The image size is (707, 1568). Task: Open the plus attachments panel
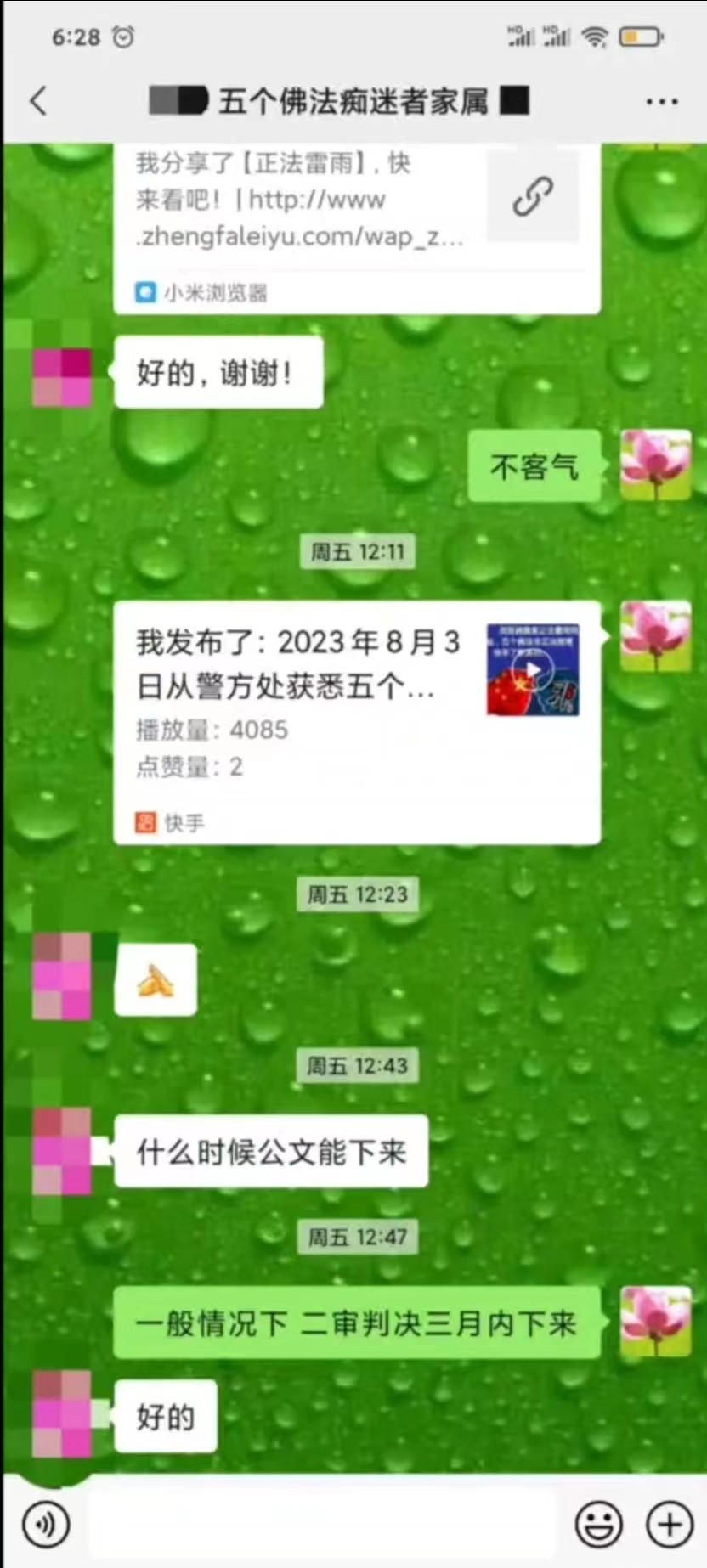pos(670,1525)
